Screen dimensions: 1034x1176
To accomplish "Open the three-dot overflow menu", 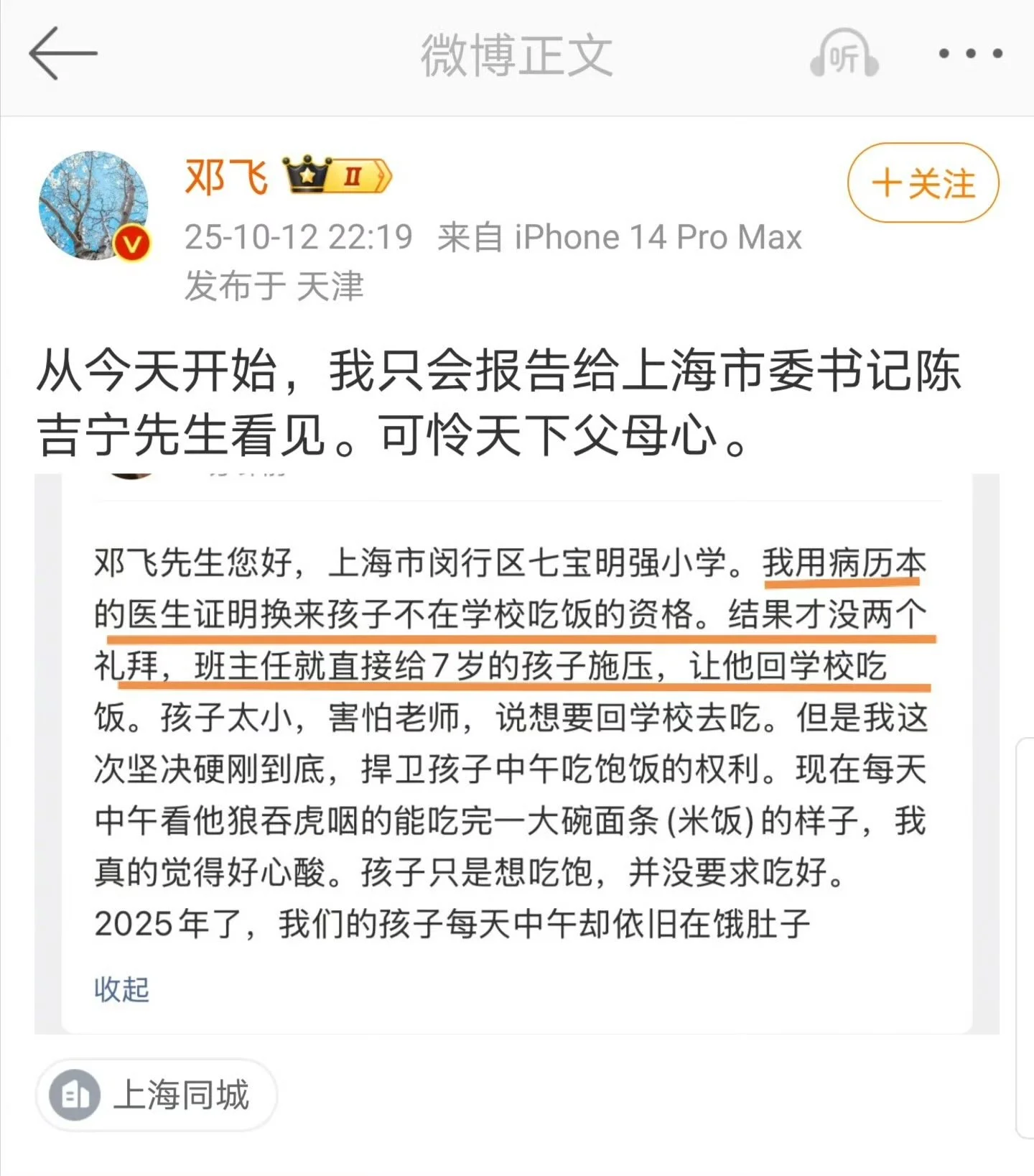I will (x=971, y=54).
